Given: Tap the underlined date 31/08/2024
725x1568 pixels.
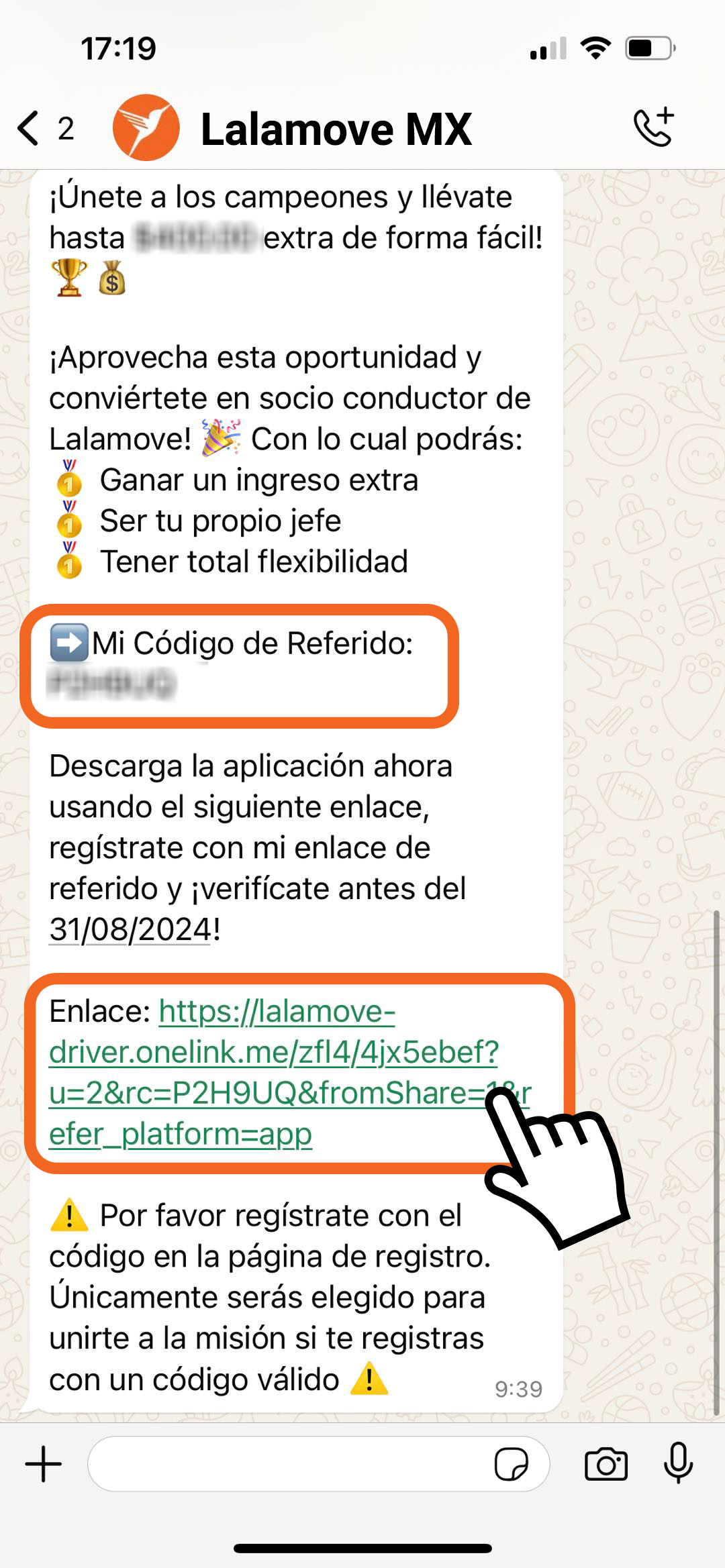Looking at the screenshot, I should click(131, 930).
